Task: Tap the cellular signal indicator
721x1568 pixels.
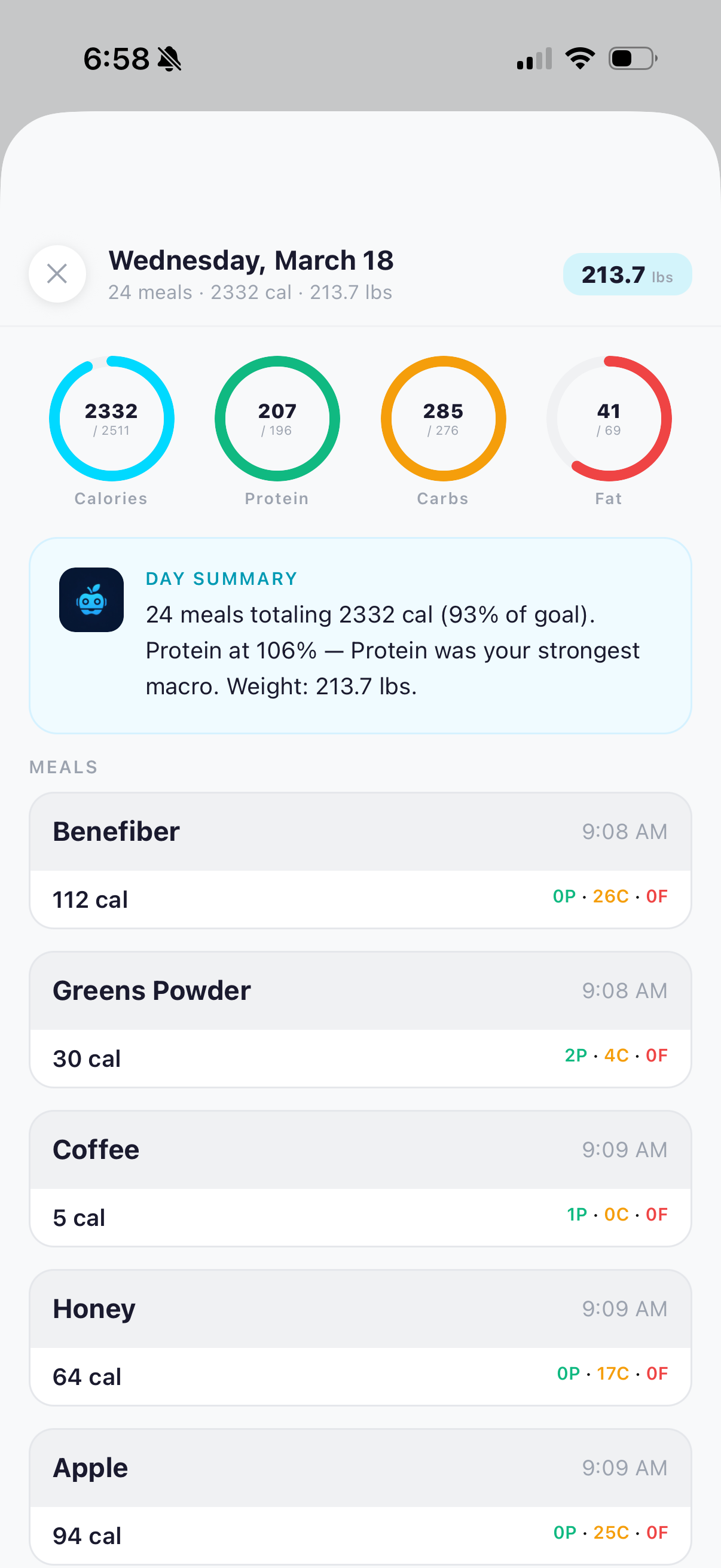Action: point(533,57)
